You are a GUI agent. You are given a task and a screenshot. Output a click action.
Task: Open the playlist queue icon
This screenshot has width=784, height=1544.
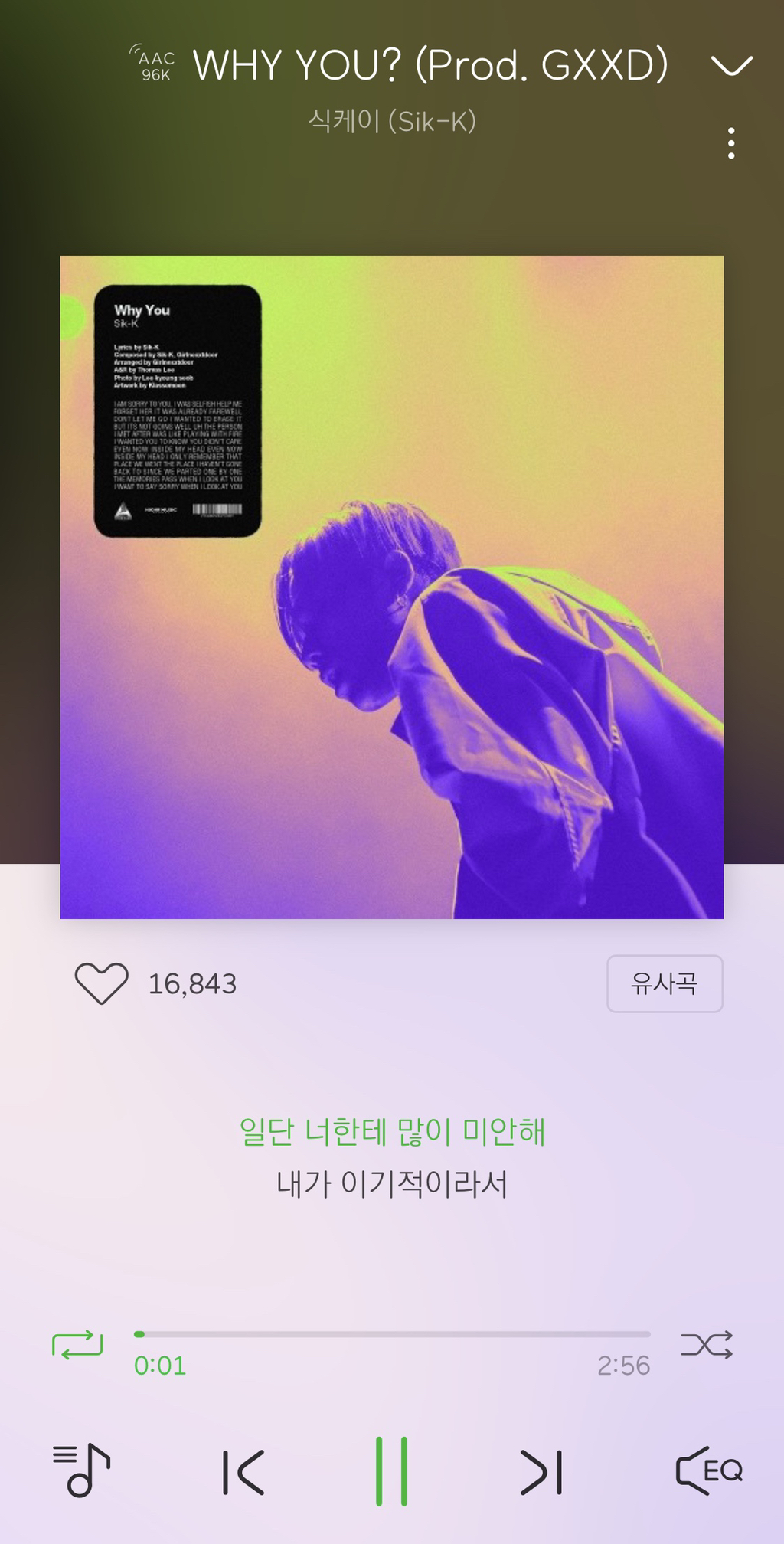click(82, 1470)
